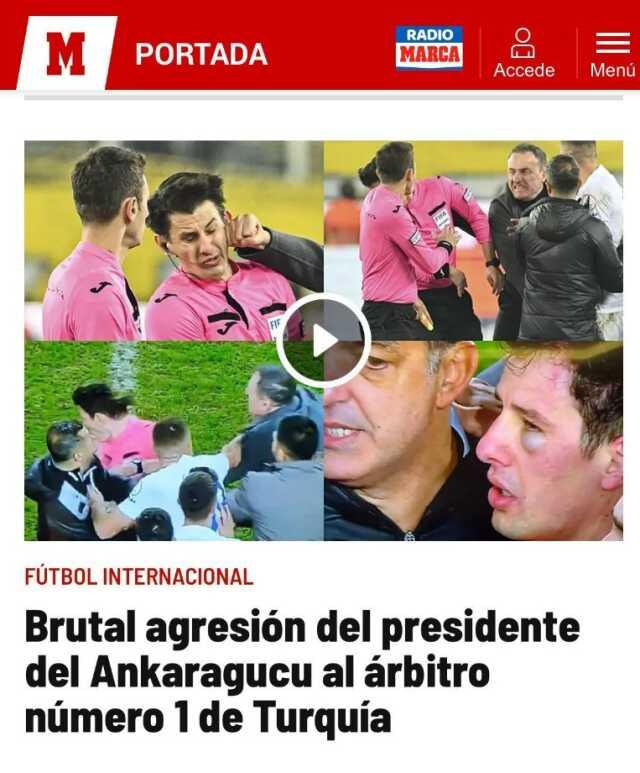Play the Ankaragucu referee aggression video
Image resolution: width=640 pixels, height=773 pixels.
[323, 340]
